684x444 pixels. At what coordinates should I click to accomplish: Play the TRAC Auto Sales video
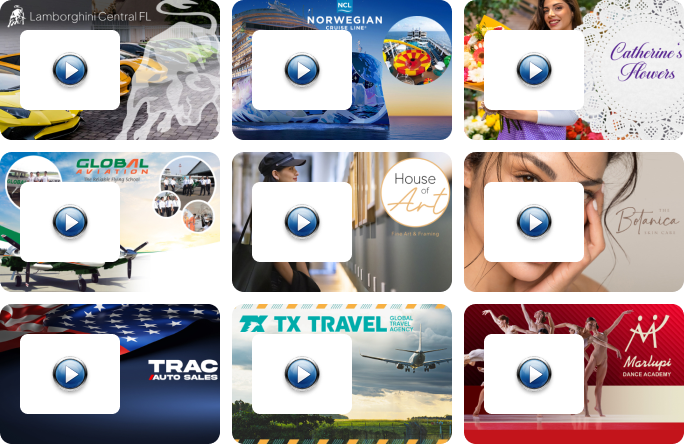coord(70,374)
